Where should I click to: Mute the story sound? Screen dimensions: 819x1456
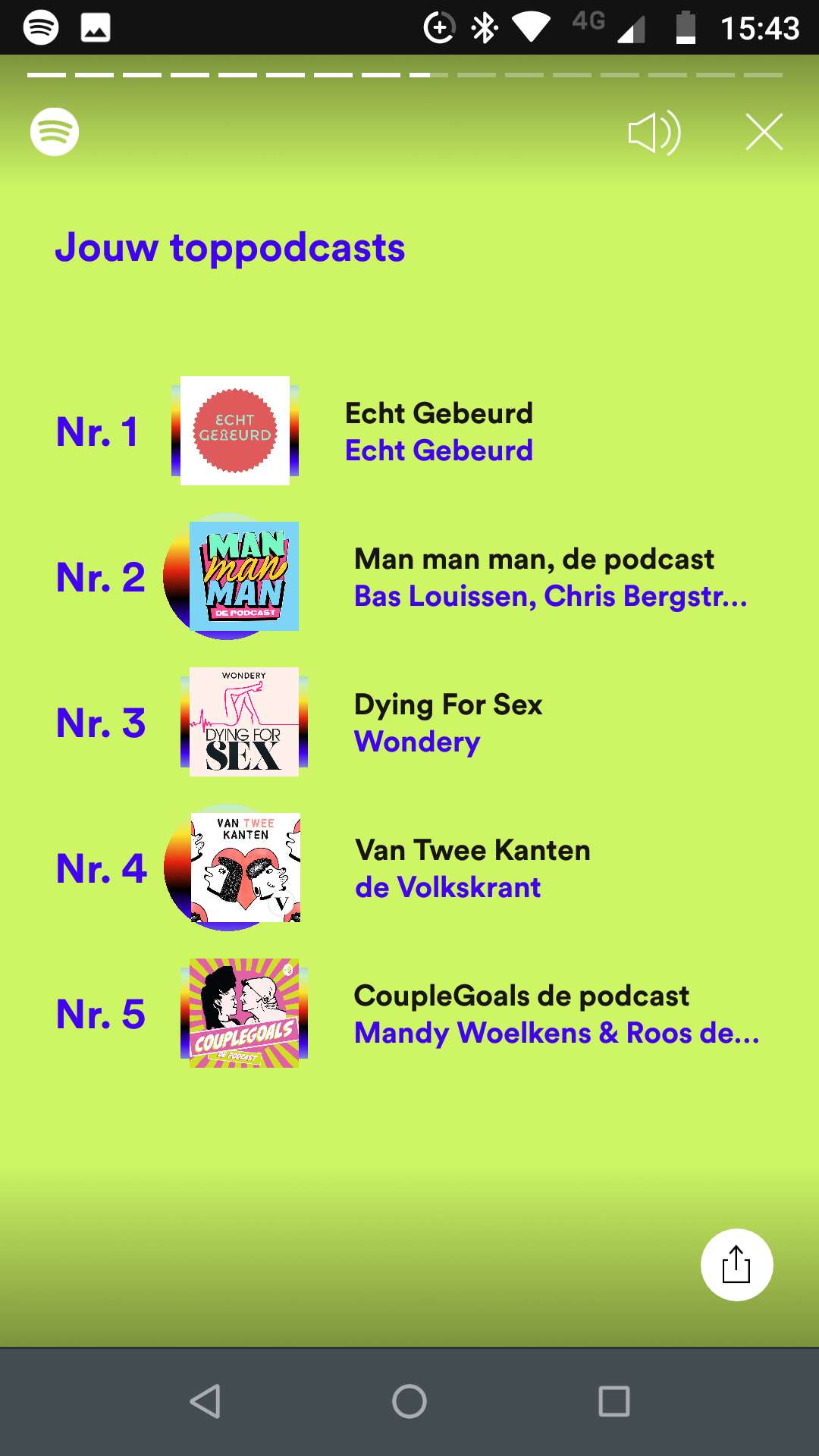click(x=654, y=133)
